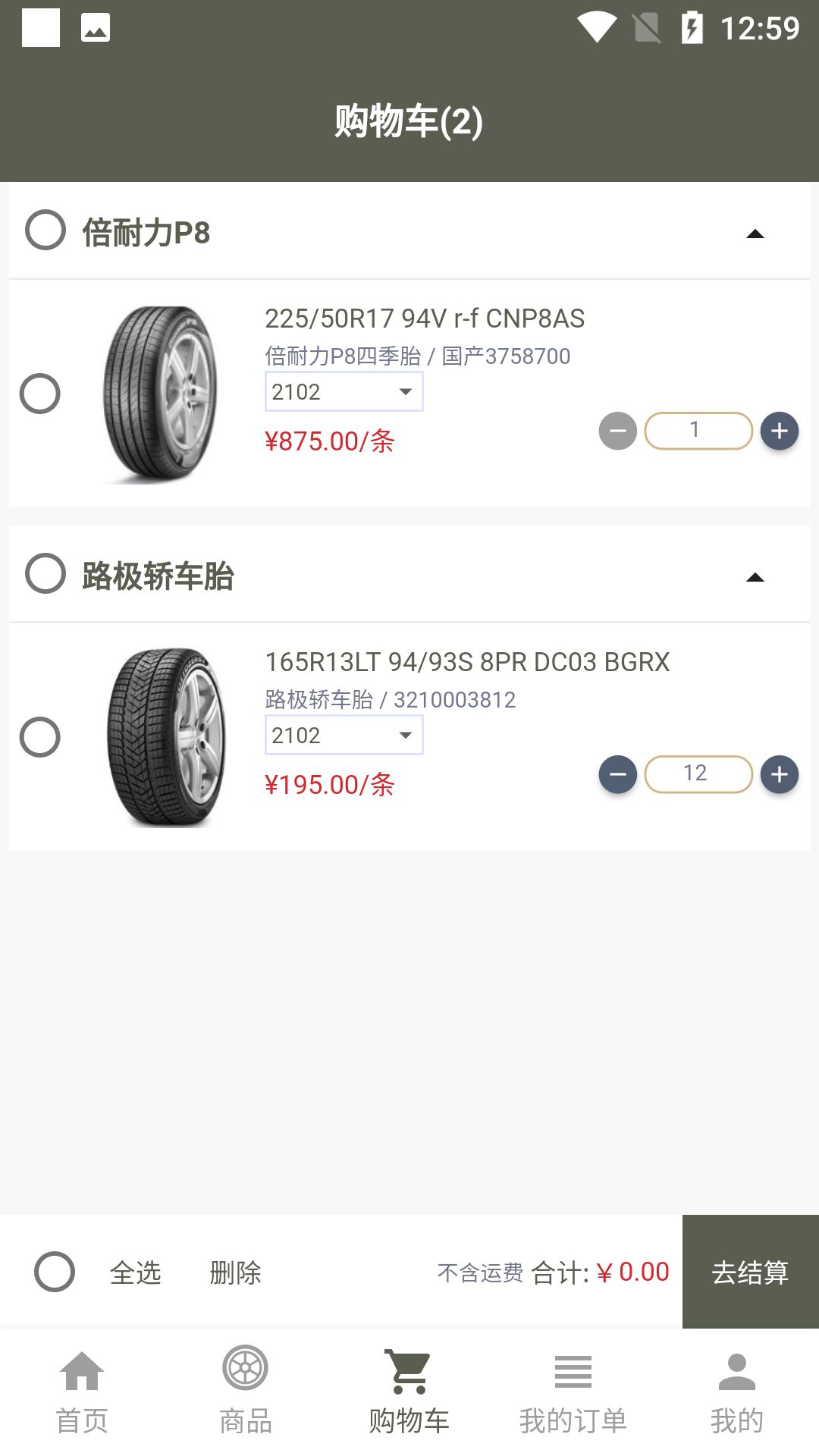Tap the minus icon beside the P8 quantity
The image size is (819, 1456).
coord(617,431)
